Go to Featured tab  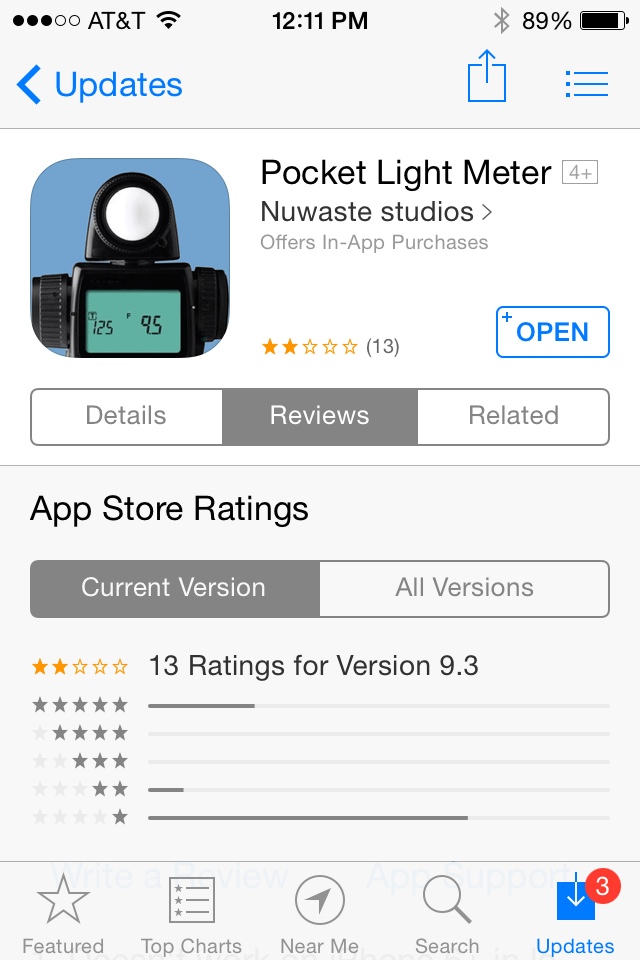63,914
